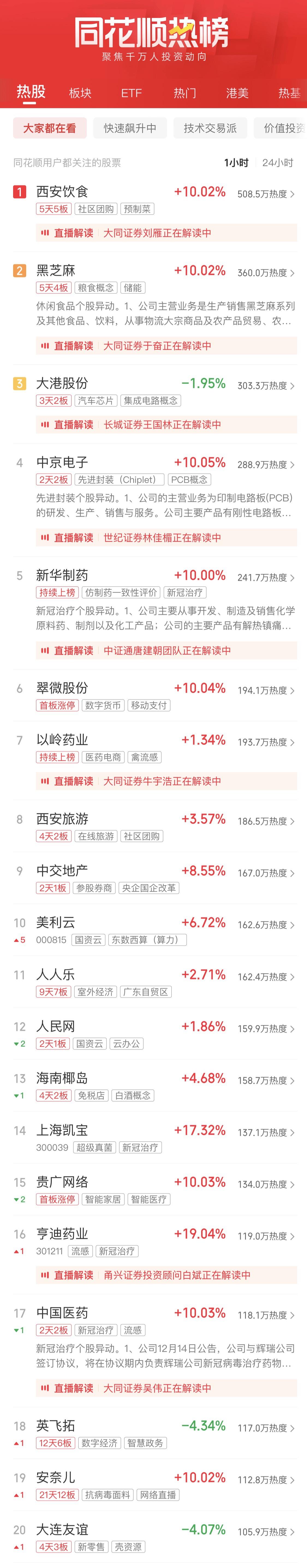Select the 快速飙升中 filter chip
This screenshot has height=1568, width=307.
coord(130,128)
